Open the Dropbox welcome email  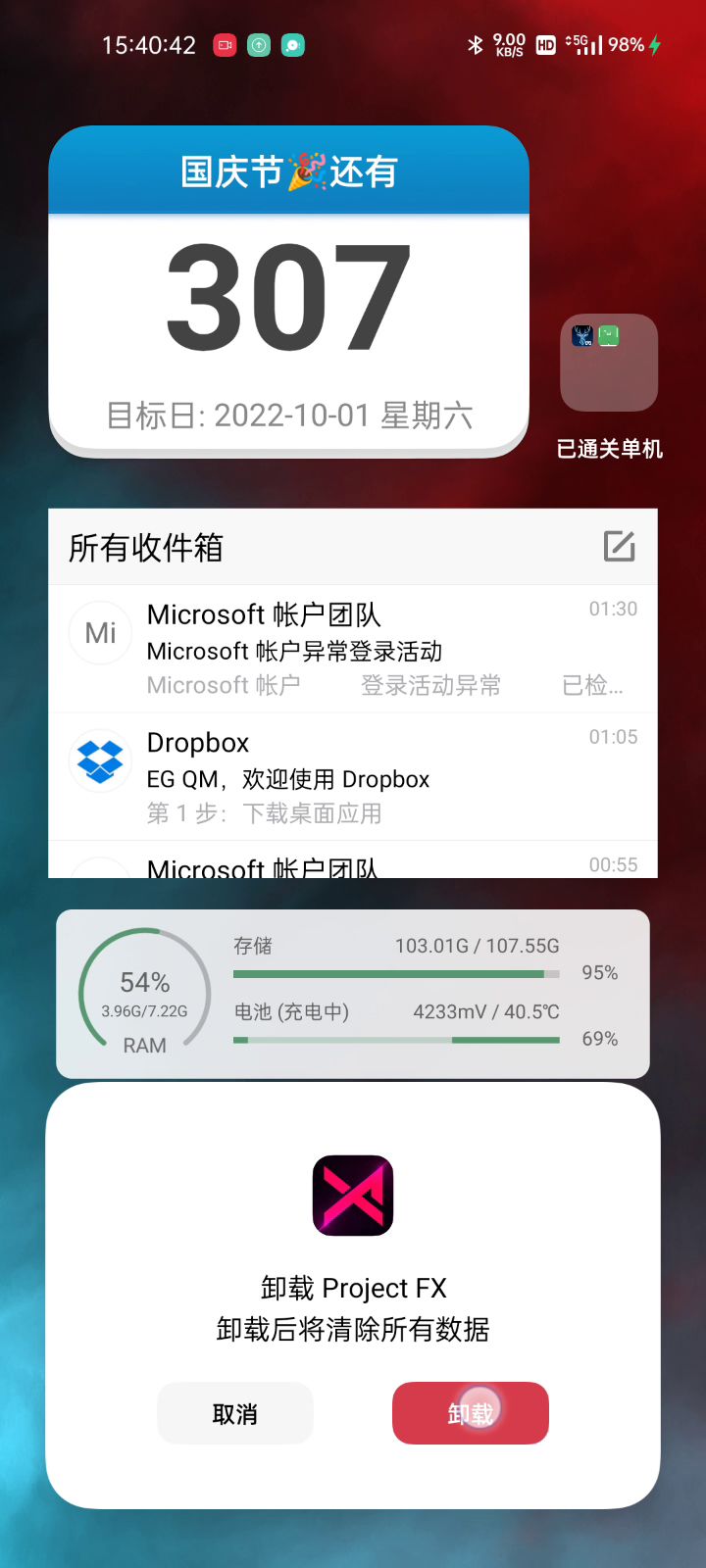click(x=353, y=776)
